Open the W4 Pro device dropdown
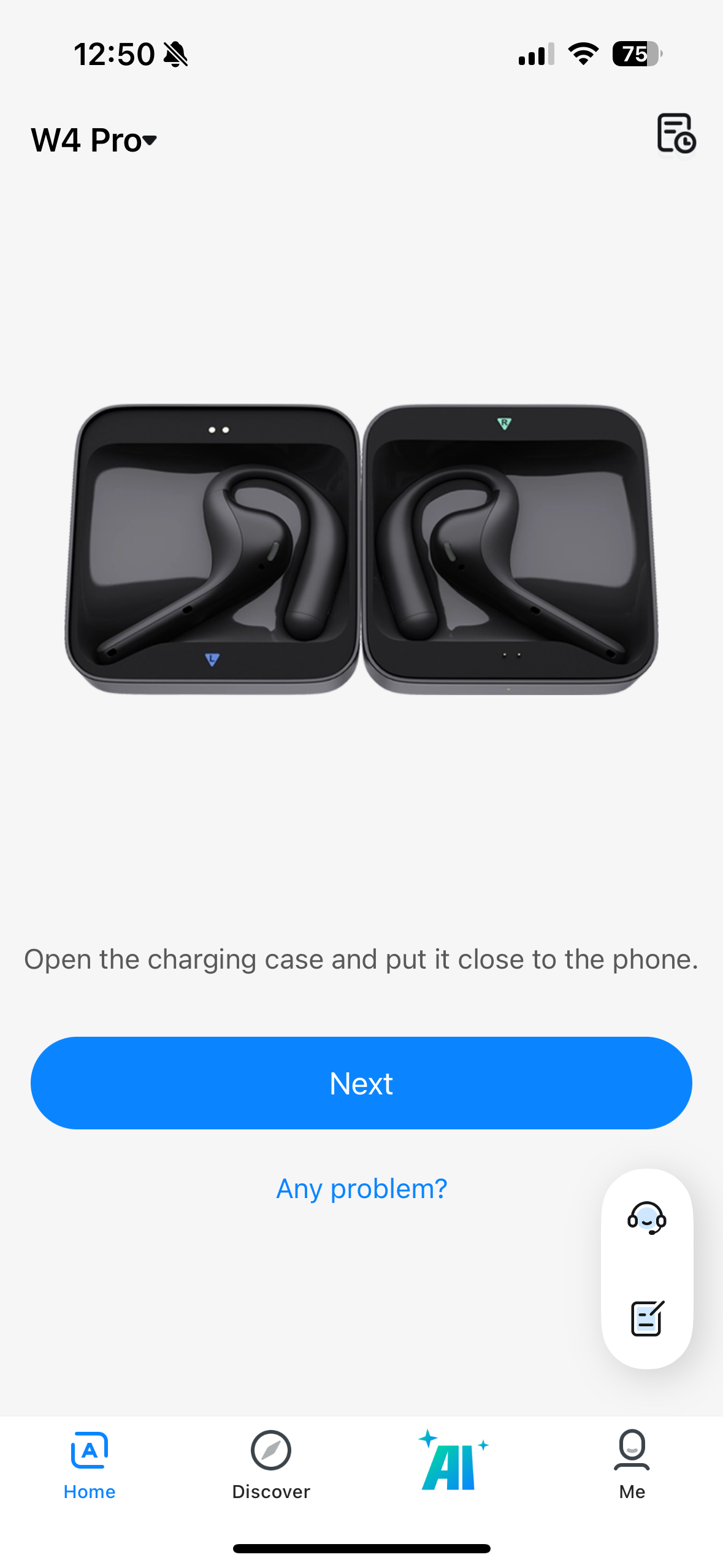This screenshot has width=723, height=1568. tap(94, 140)
